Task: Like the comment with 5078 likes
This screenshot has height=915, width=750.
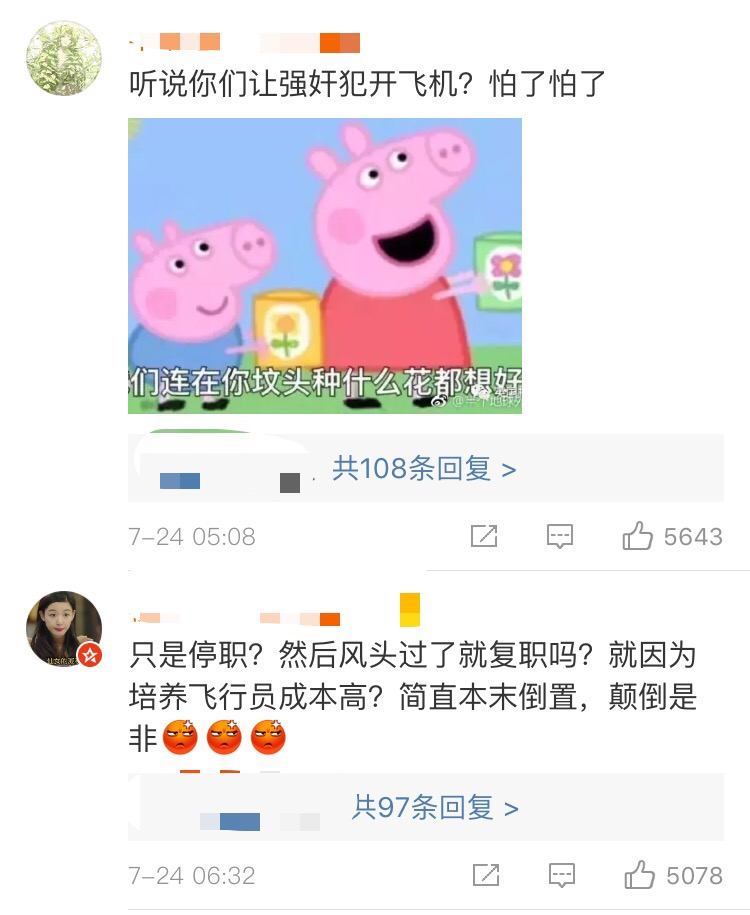Action: 640,876
